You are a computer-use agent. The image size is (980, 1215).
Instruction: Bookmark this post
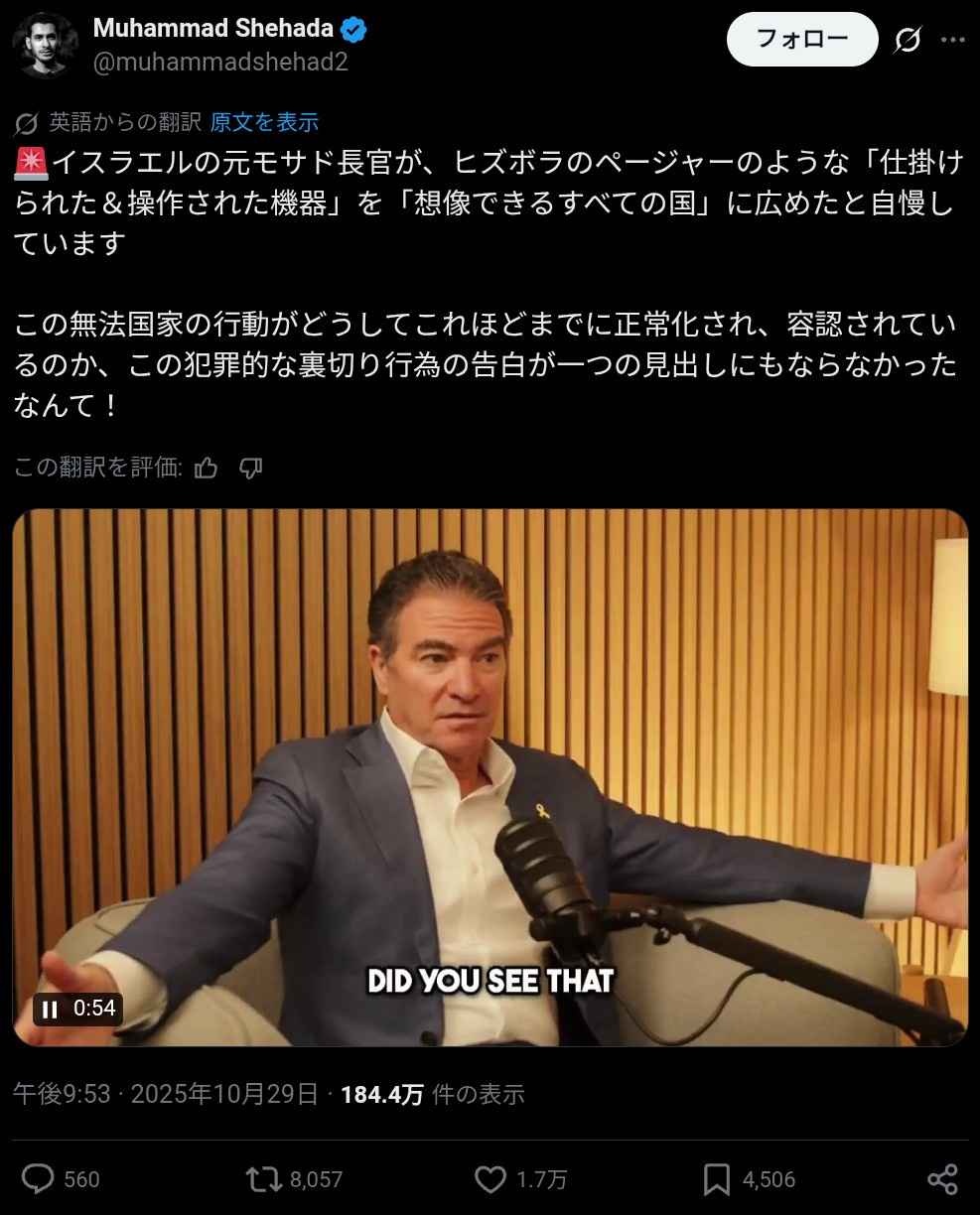pyautogui.click(x=717, y=1178)
